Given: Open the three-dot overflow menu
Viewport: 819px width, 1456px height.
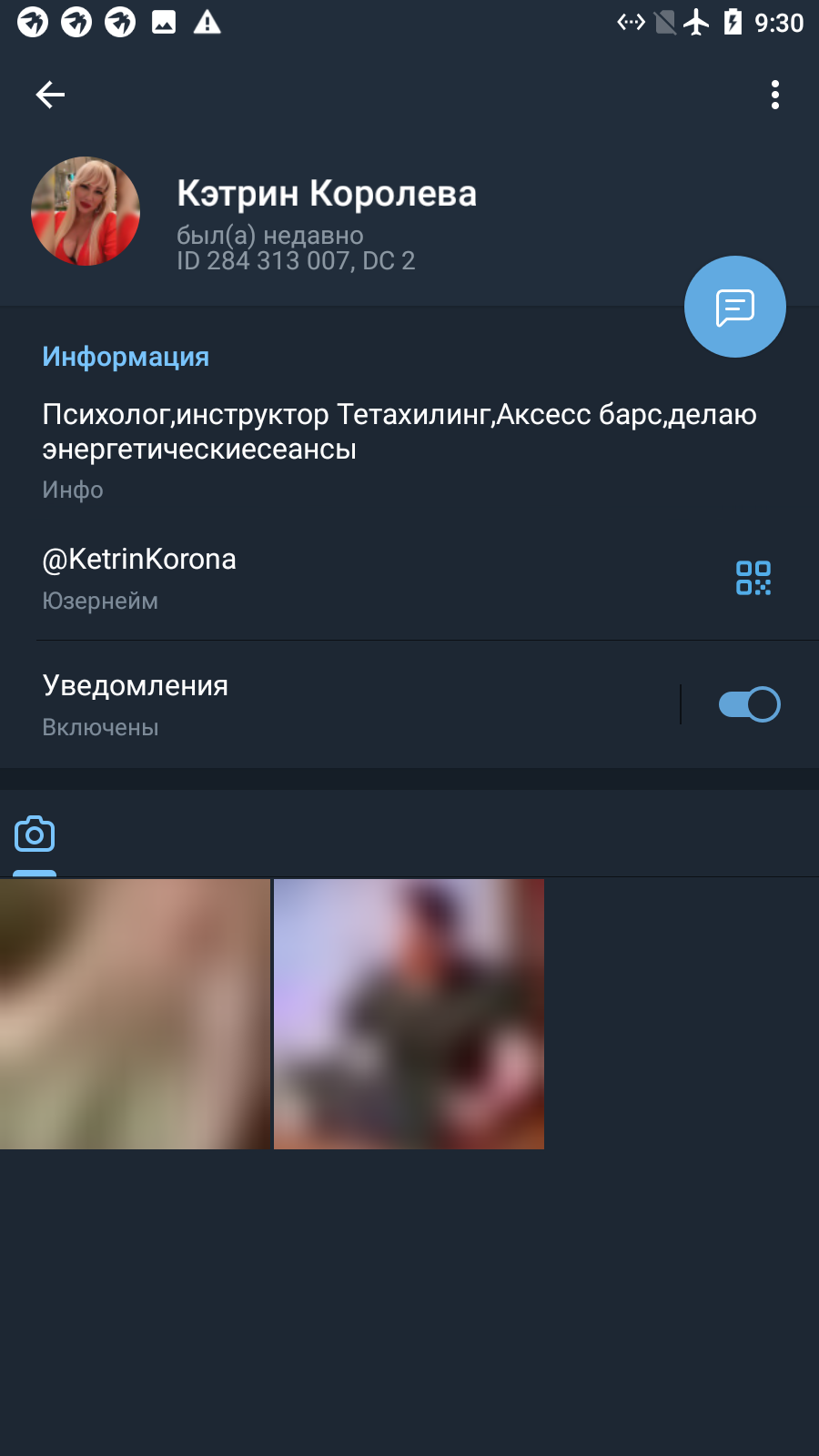Looking at the screenshot, I should click(x=775, y=95).
